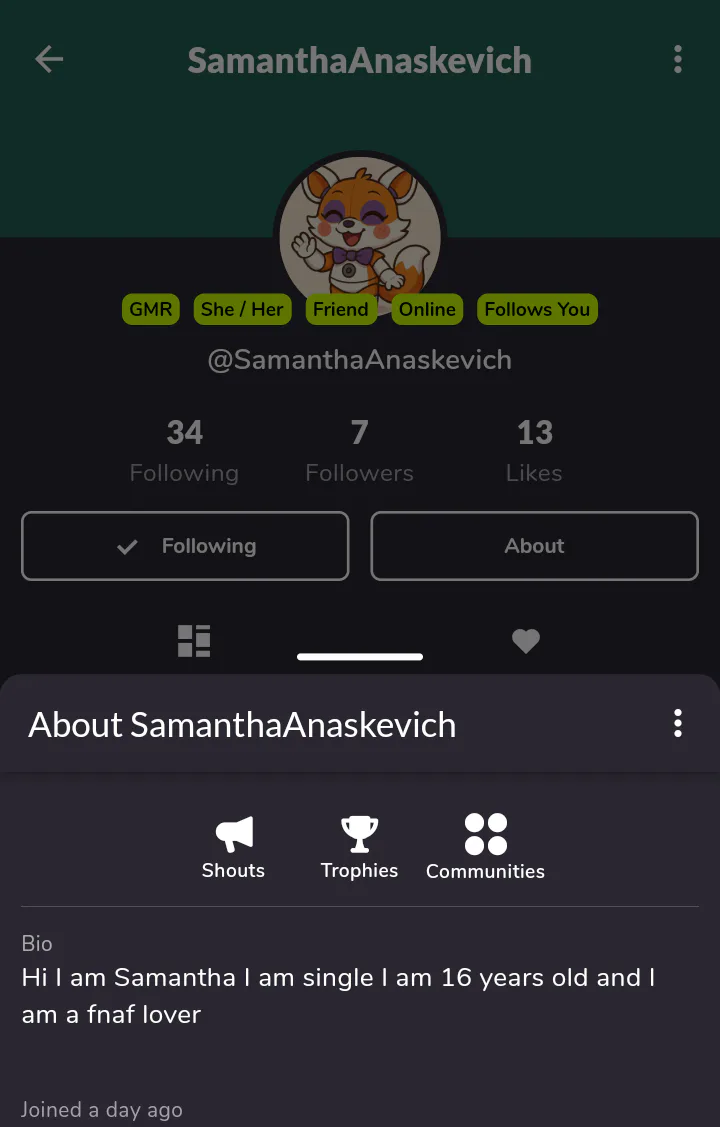Open the About sheet's overflow menu

coord(678,724)
